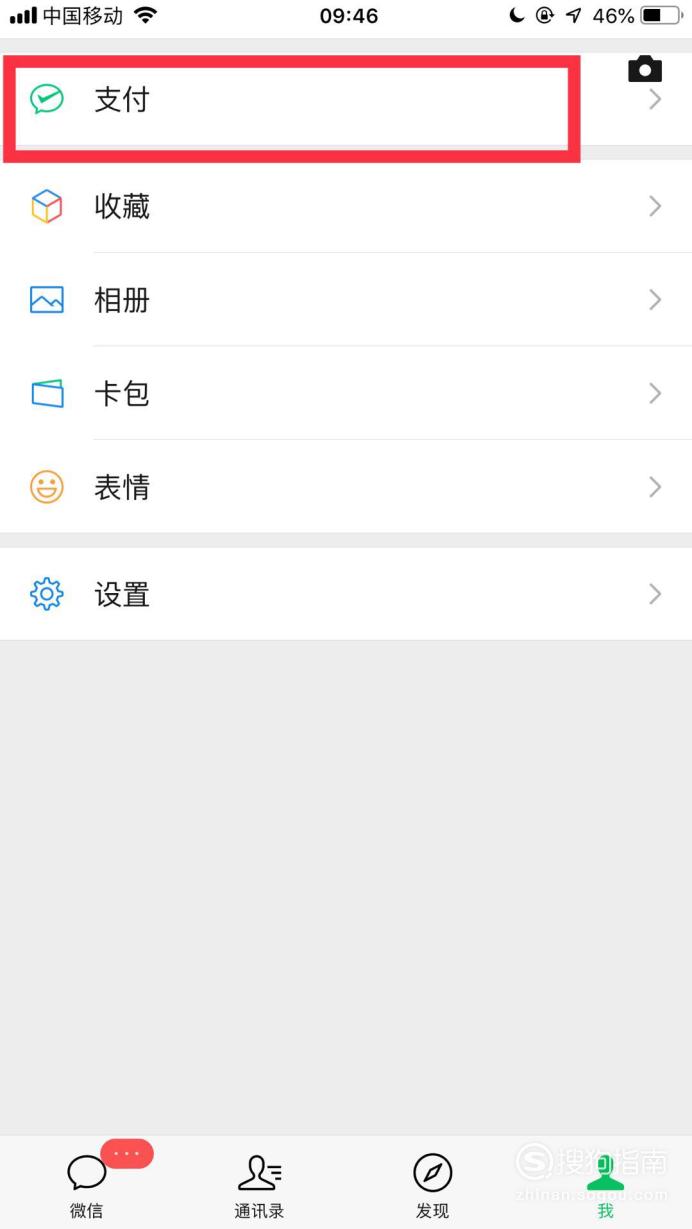
Task: Open the 支付 payment row
Action: (346, 100)
